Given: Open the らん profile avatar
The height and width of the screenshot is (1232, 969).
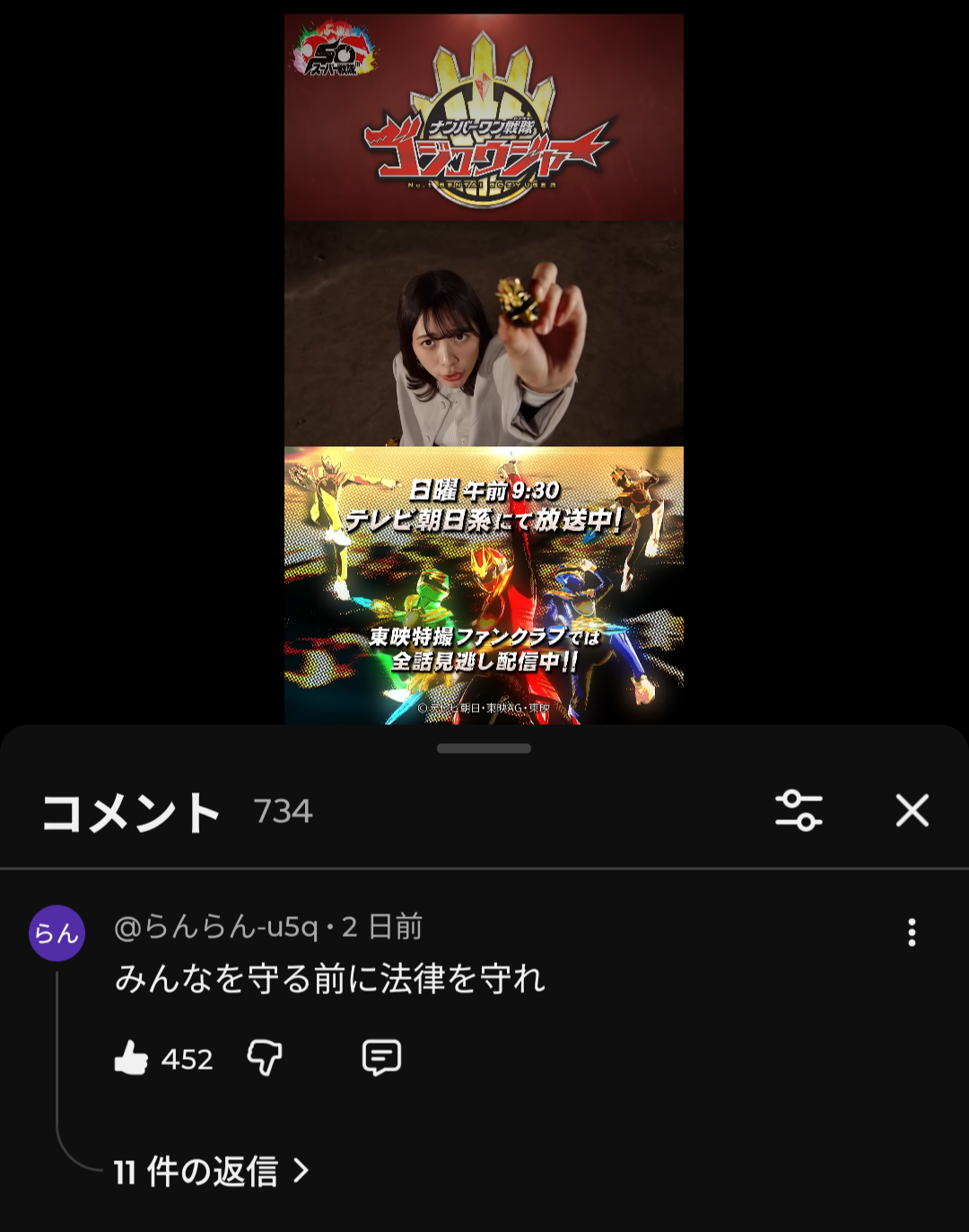Looking at the screenshot, I should (57, 933).
